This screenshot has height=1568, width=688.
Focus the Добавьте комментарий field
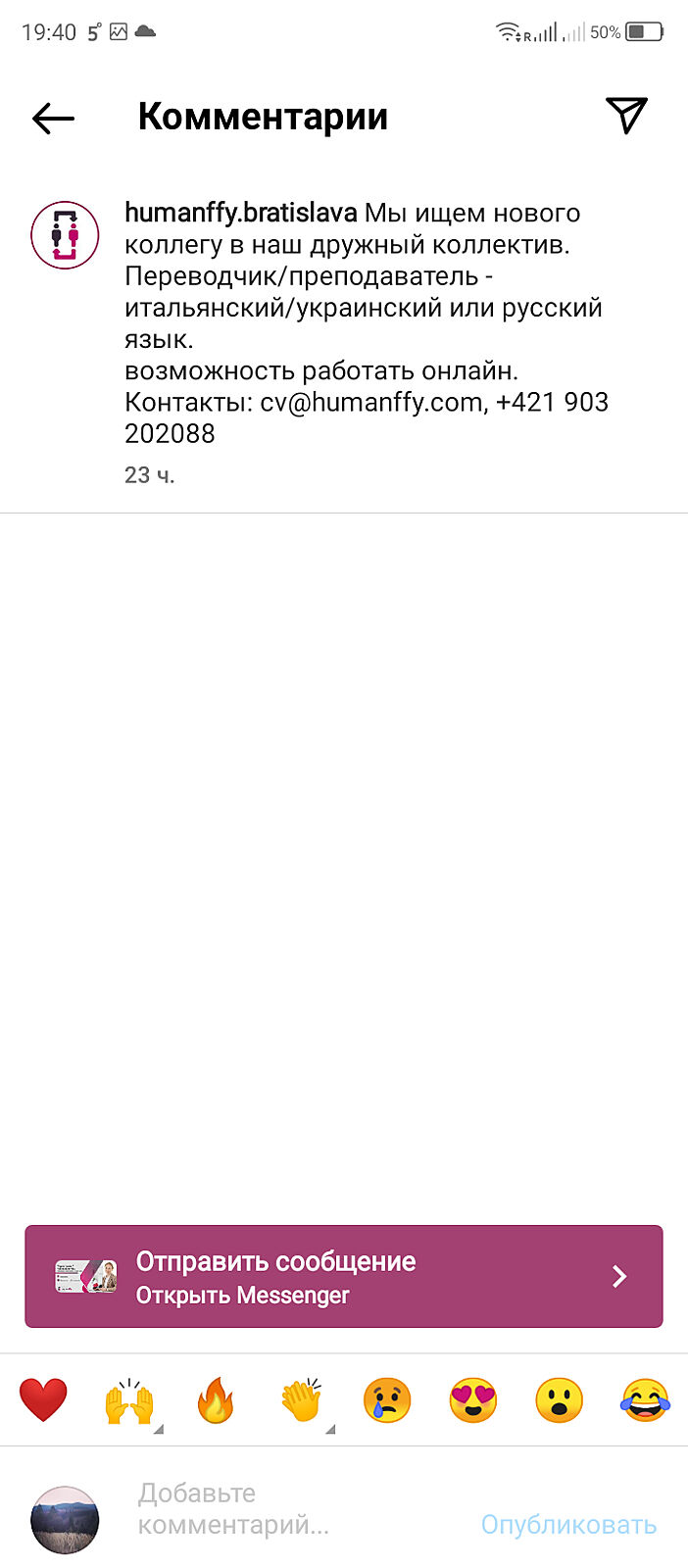tap(284, 1509)
